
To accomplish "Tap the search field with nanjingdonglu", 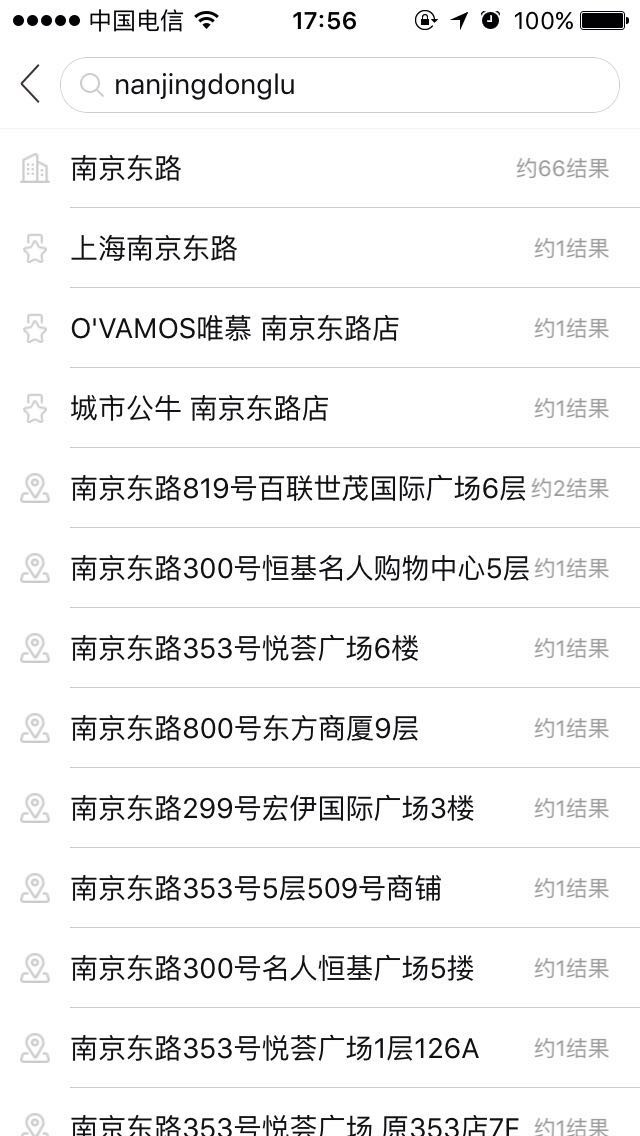I will click(340, 85).
